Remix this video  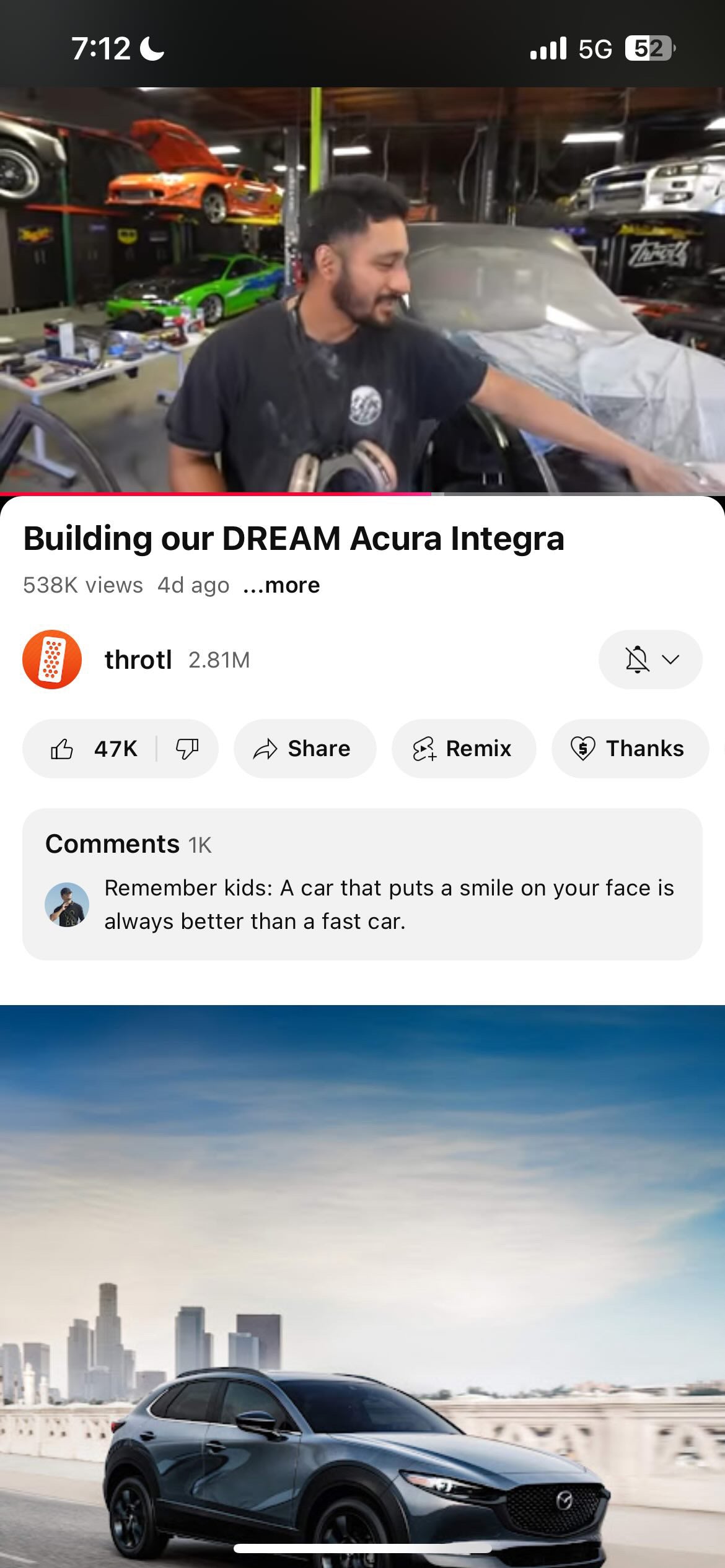(463, 749)
